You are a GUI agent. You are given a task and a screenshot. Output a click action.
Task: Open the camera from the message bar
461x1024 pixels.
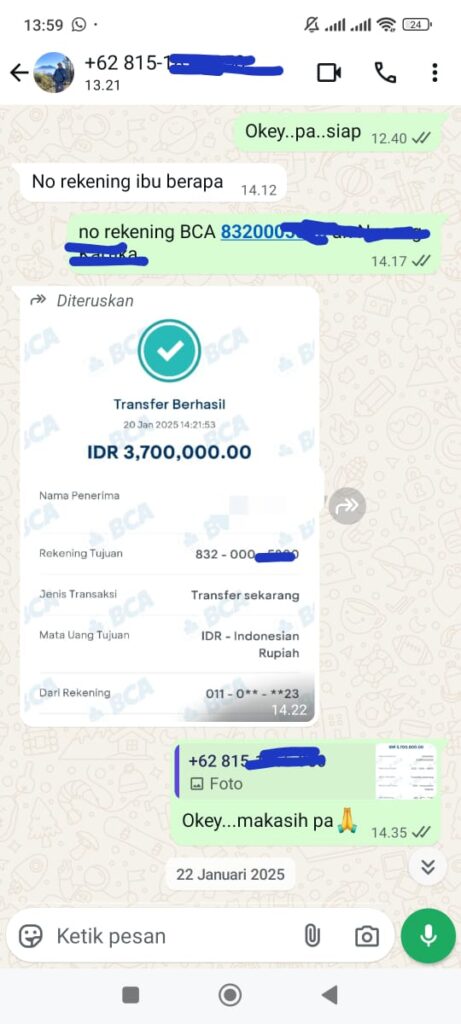[x=366, y=936]
